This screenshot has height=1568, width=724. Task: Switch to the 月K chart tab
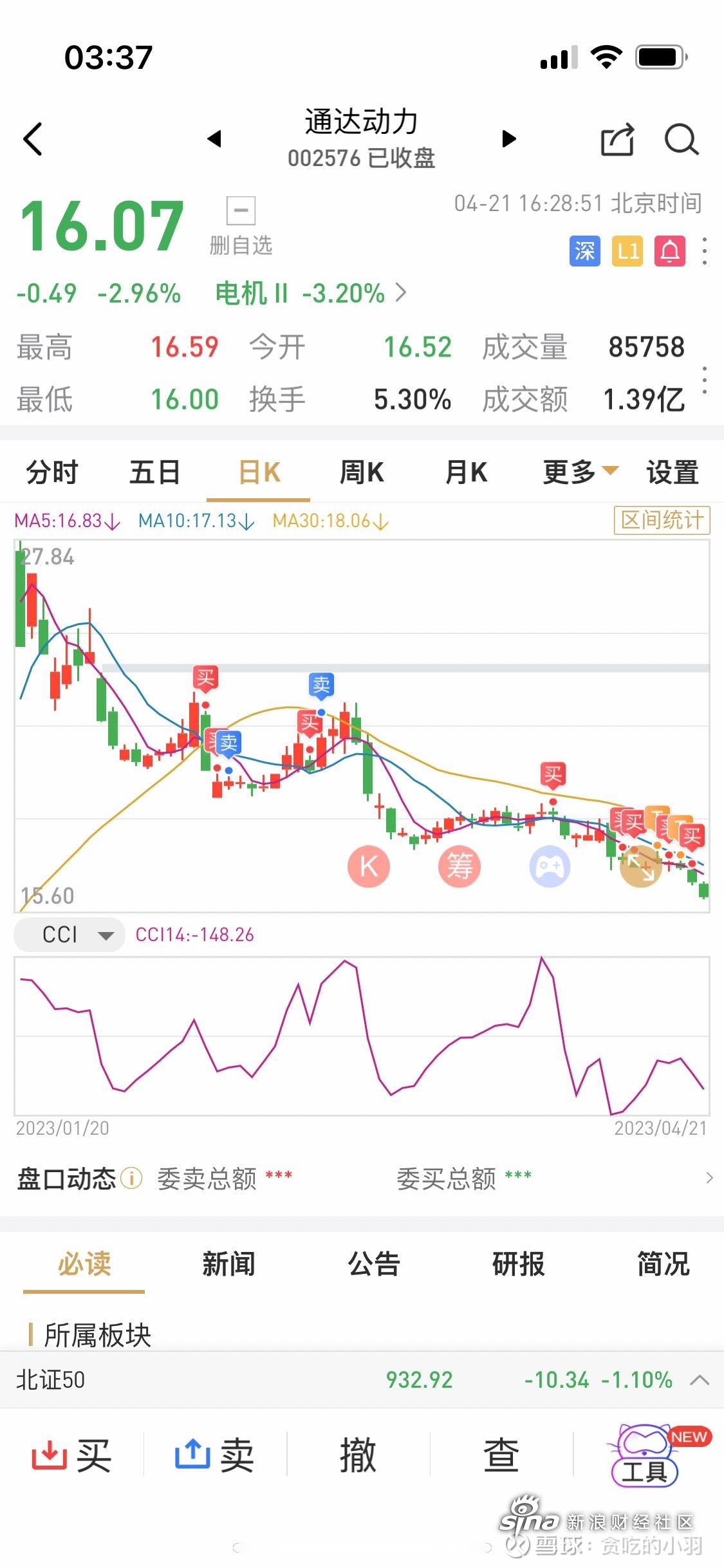pos(466,472)
